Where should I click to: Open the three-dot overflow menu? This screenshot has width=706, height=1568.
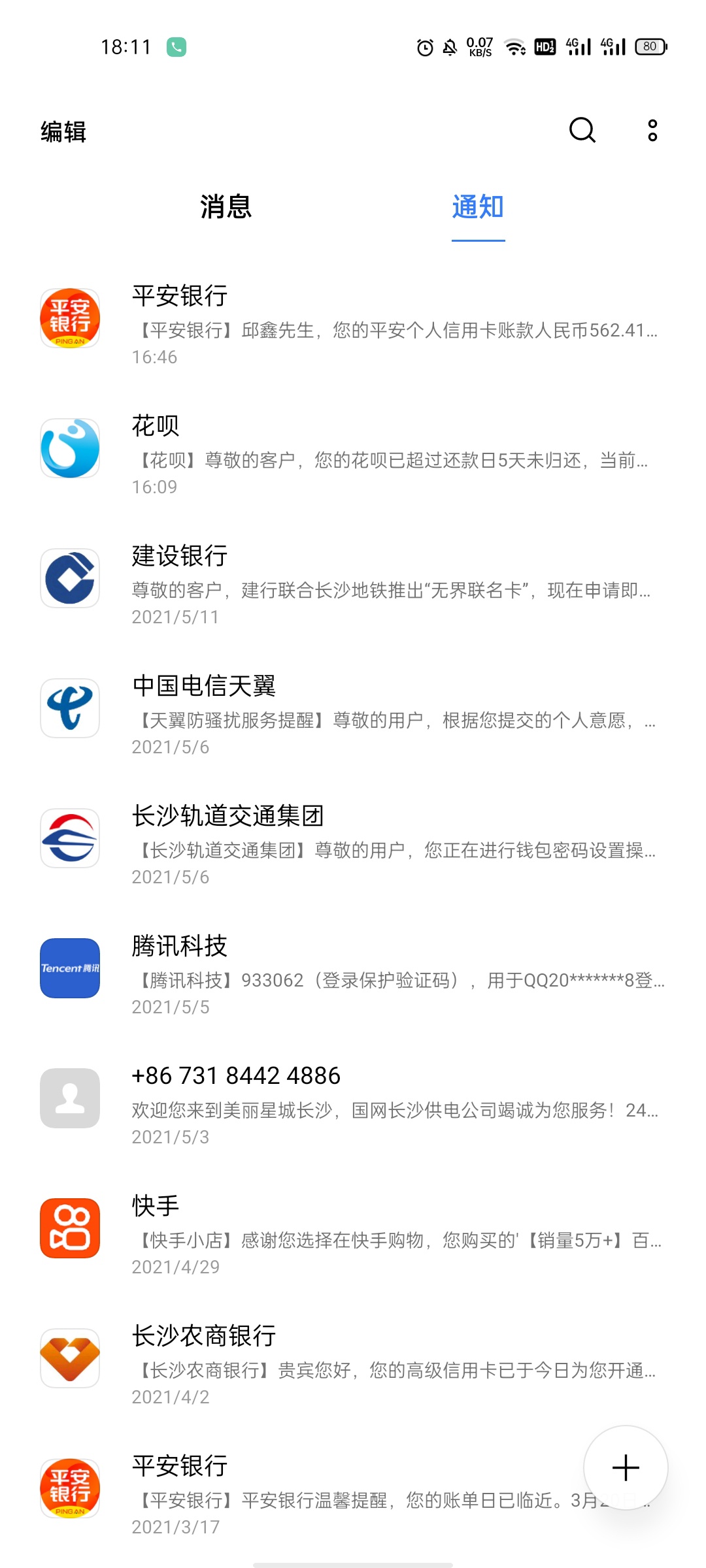click(652, 131)
